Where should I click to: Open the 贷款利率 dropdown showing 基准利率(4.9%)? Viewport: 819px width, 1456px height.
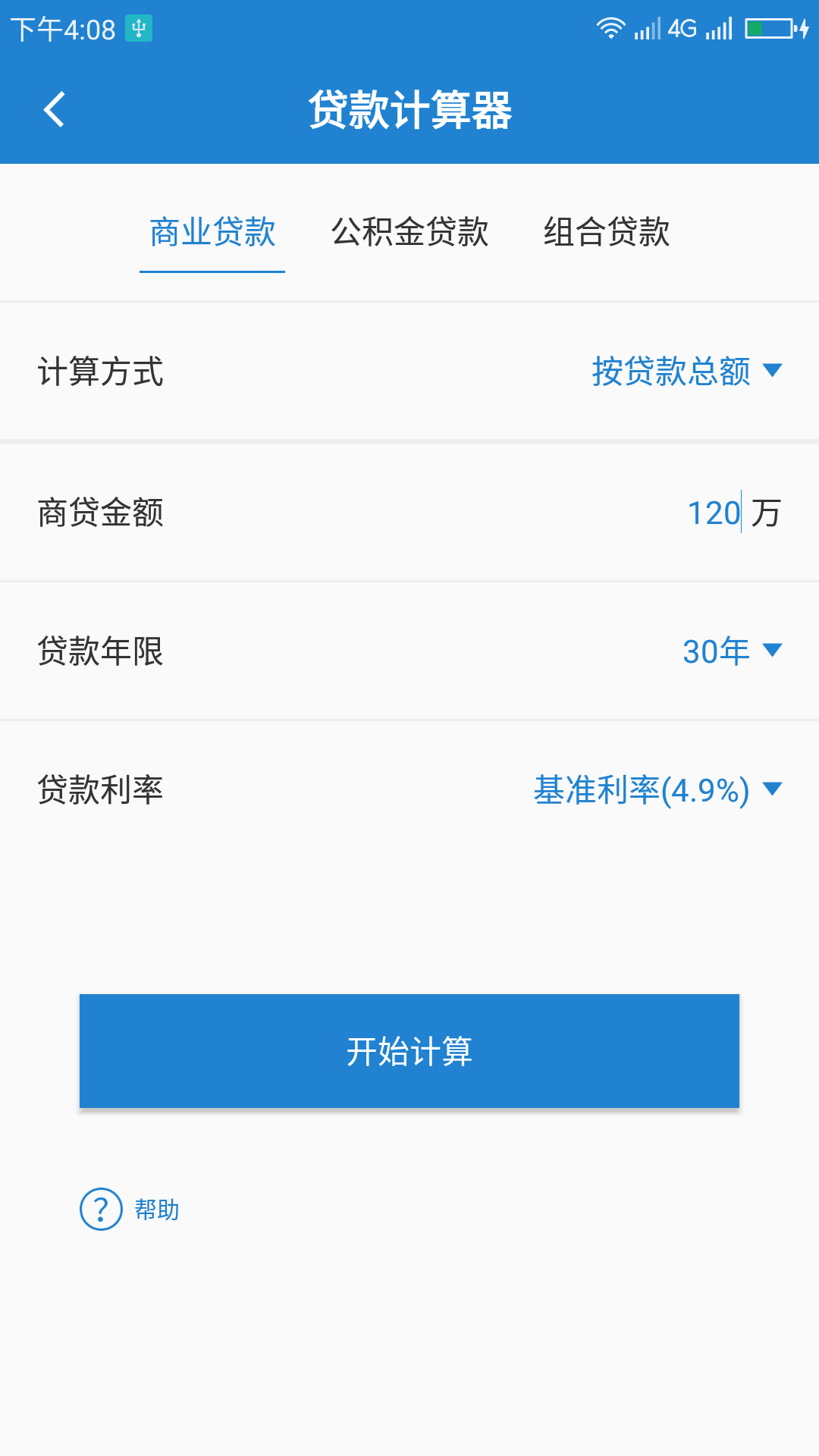[x=658, y=791]
